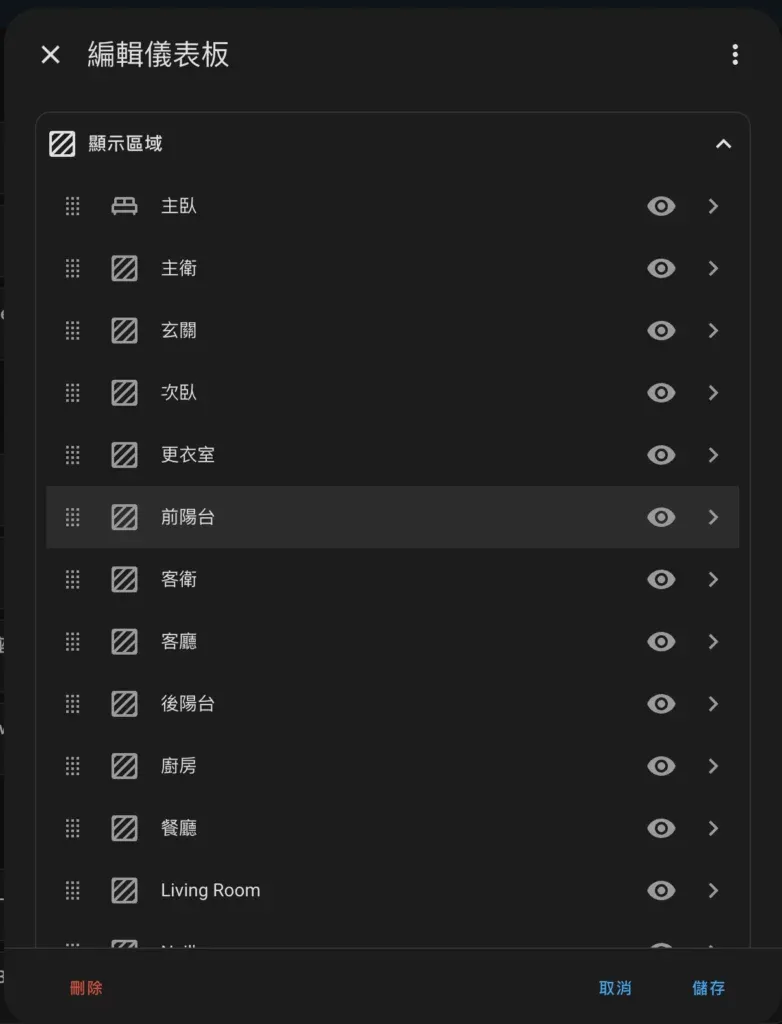Click the 刪除 delete button
The height and width of the screenshot is (1024, 782).
coord(88,988)
